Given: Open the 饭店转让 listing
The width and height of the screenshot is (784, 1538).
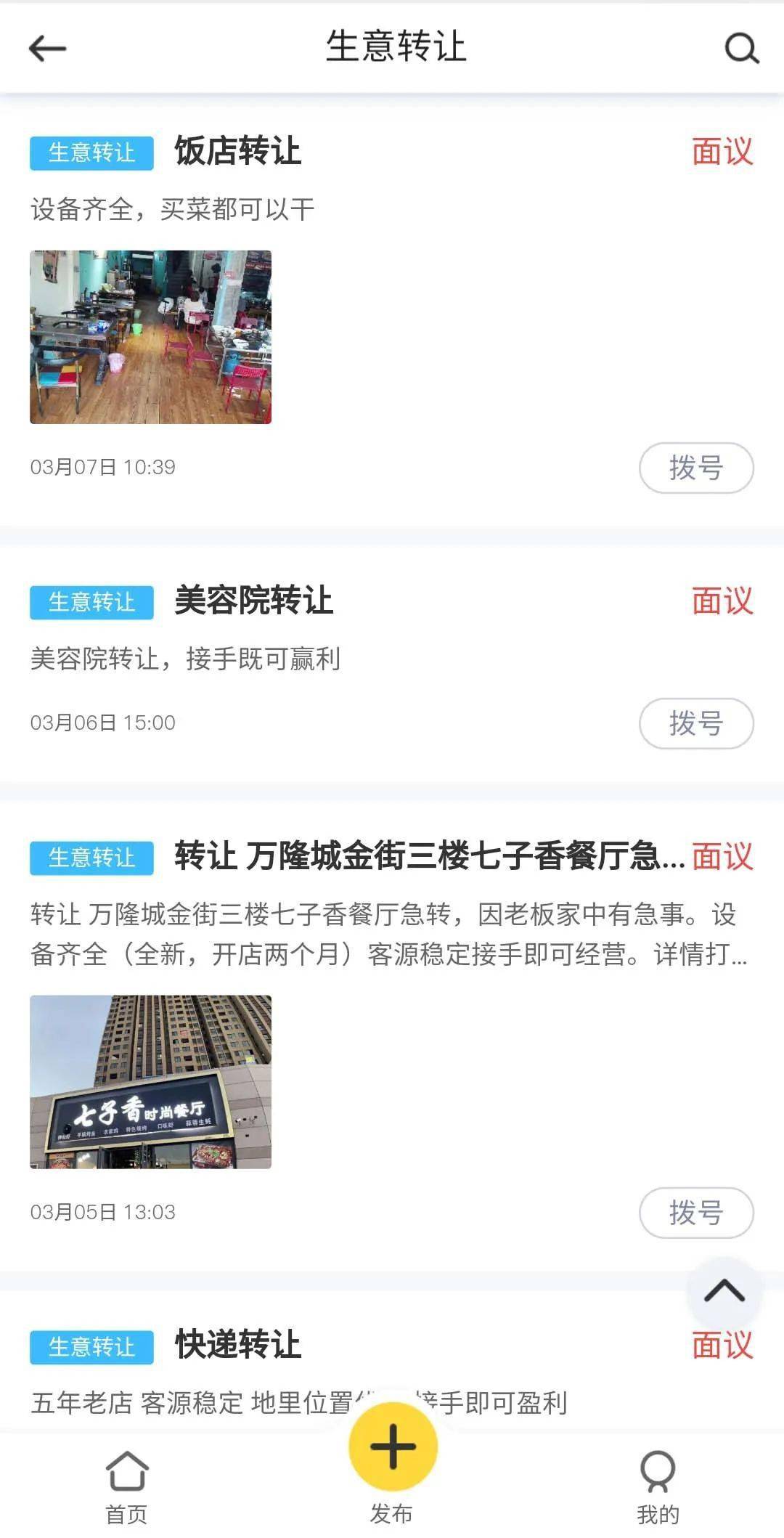Looking at the screenshot, I should click(x=238, y=152).
